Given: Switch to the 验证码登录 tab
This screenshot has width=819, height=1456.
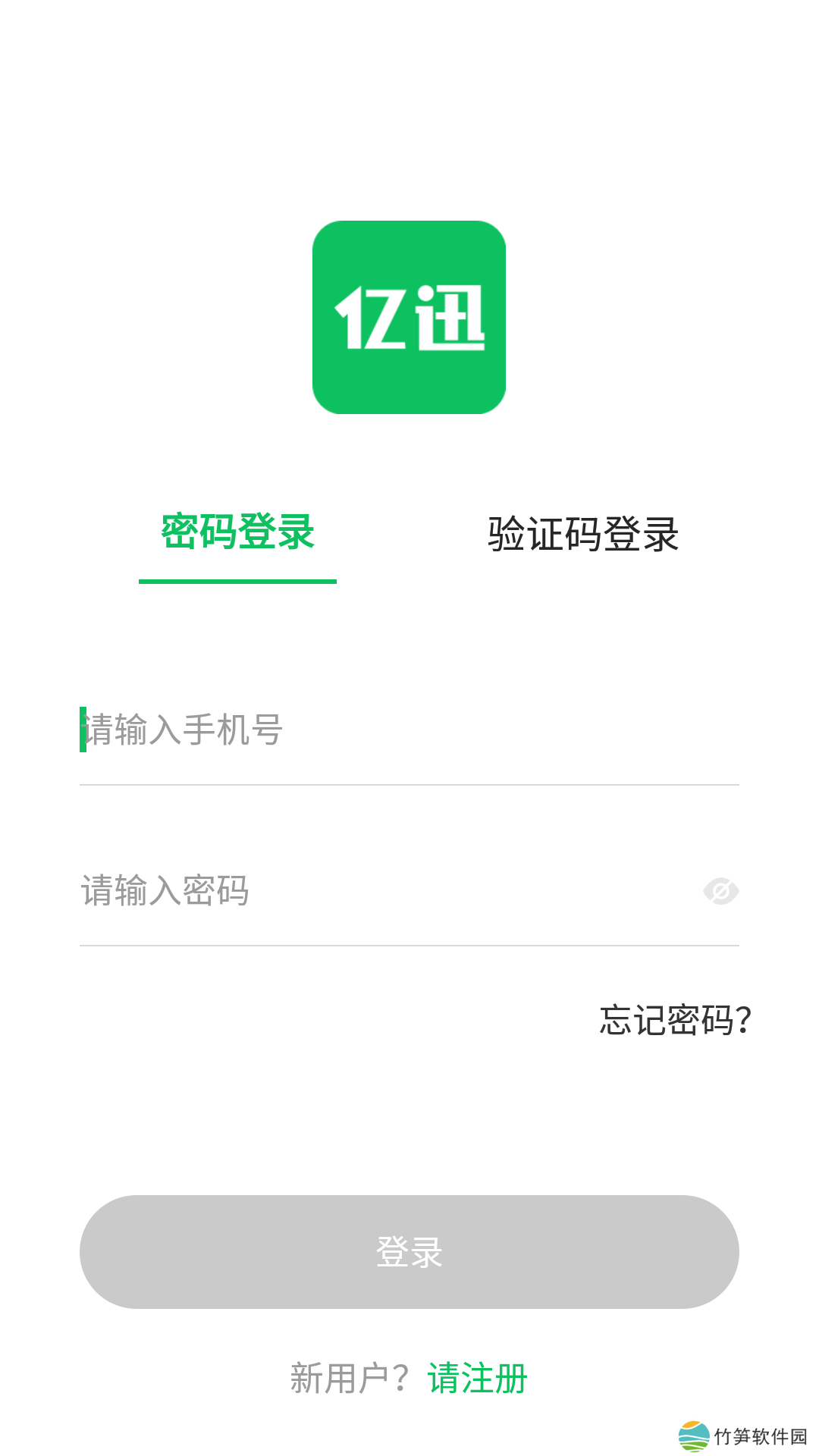Looking at the screenshot, I should pyautogui.click(x=582, y=534).
